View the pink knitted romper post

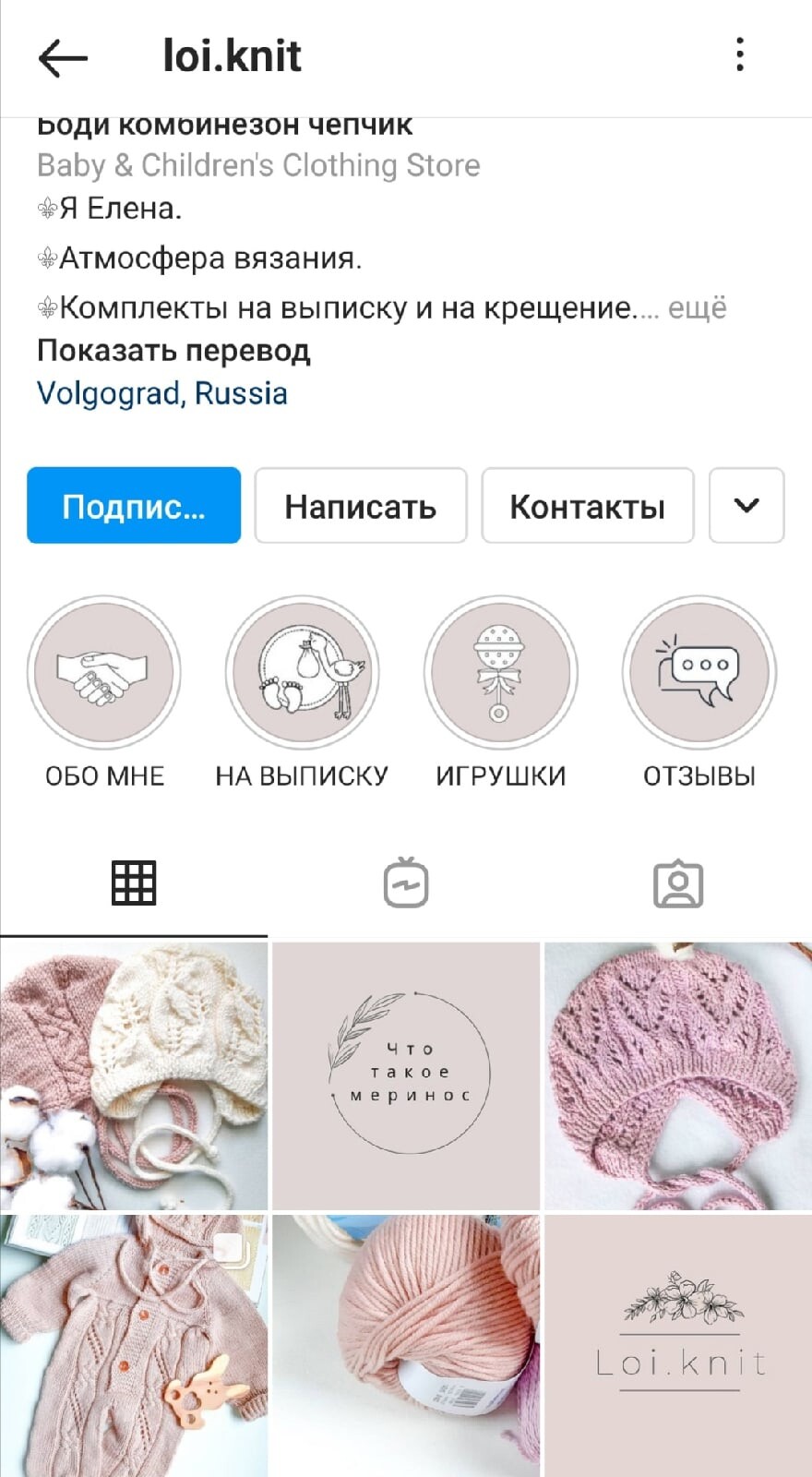(134, 1346)
